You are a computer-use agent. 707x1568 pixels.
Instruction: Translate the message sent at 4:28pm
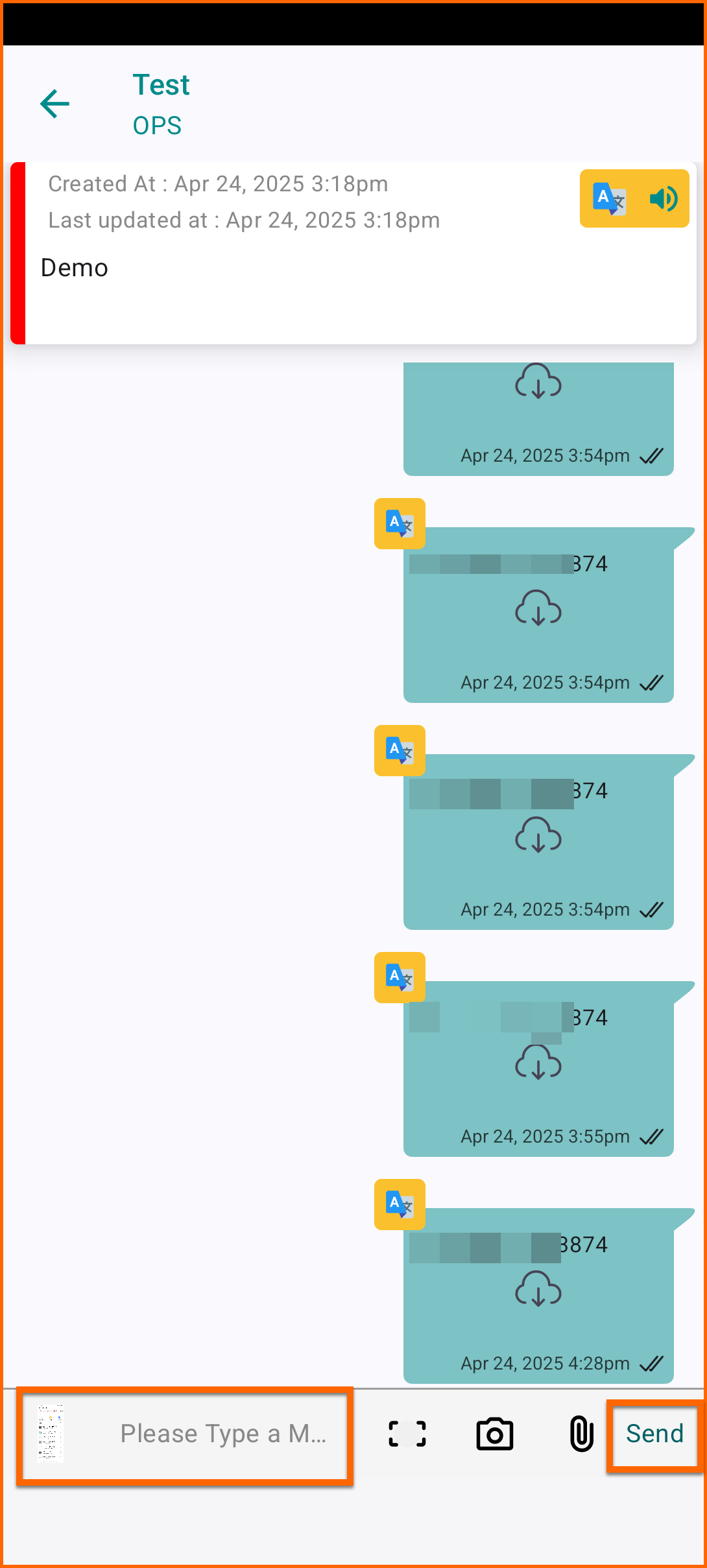[x=400, y=1204]
